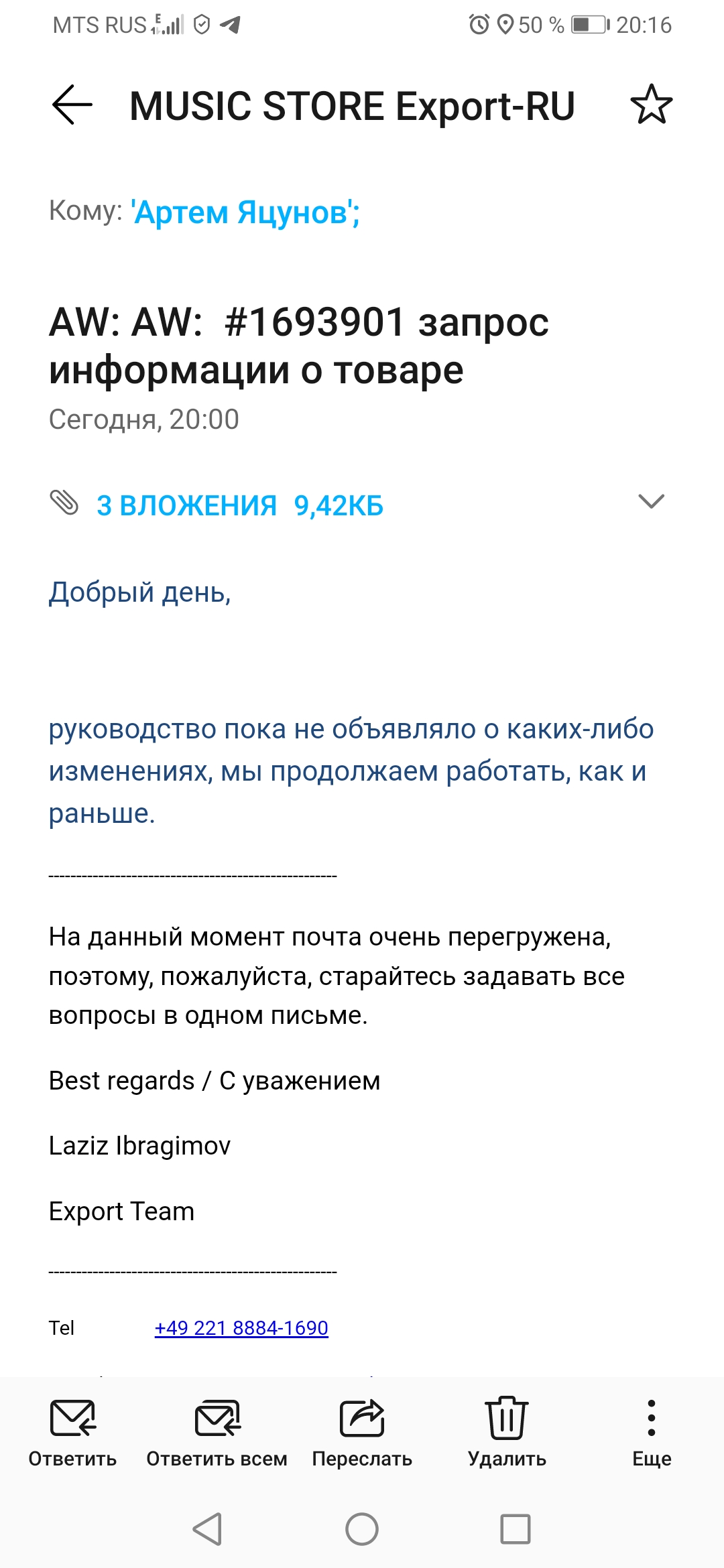Star this email from MUSIC STORE

pos(651,105)
